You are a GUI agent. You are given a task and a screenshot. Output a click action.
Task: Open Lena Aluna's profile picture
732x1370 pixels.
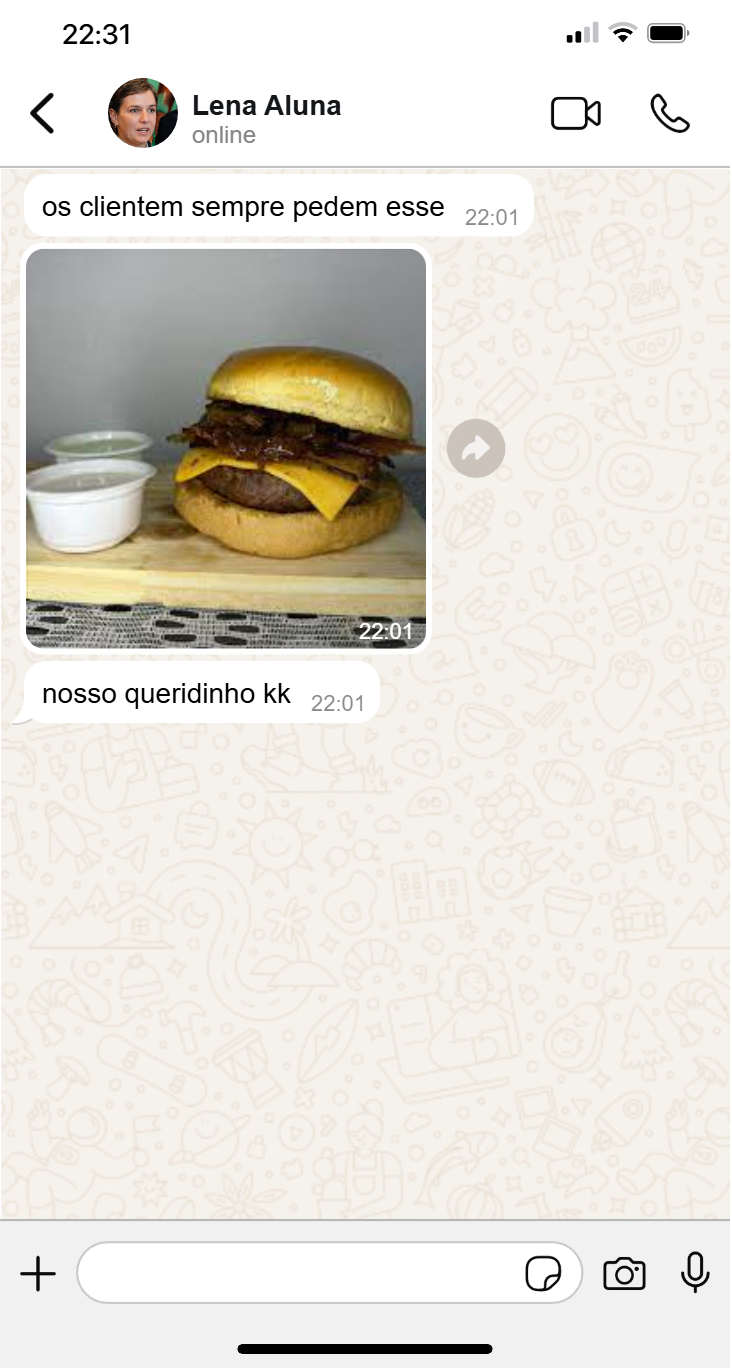(143, 113)
